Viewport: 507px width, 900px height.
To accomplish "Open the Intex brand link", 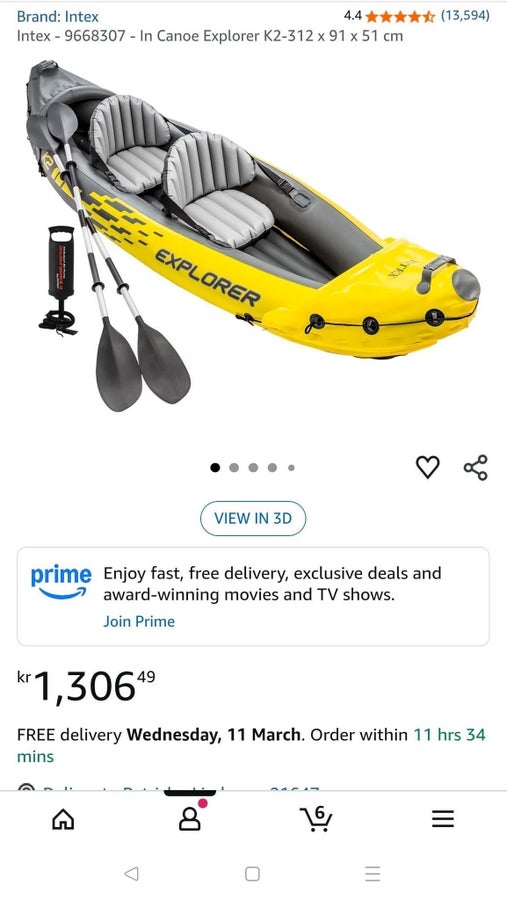I will (x=57, y=16).
